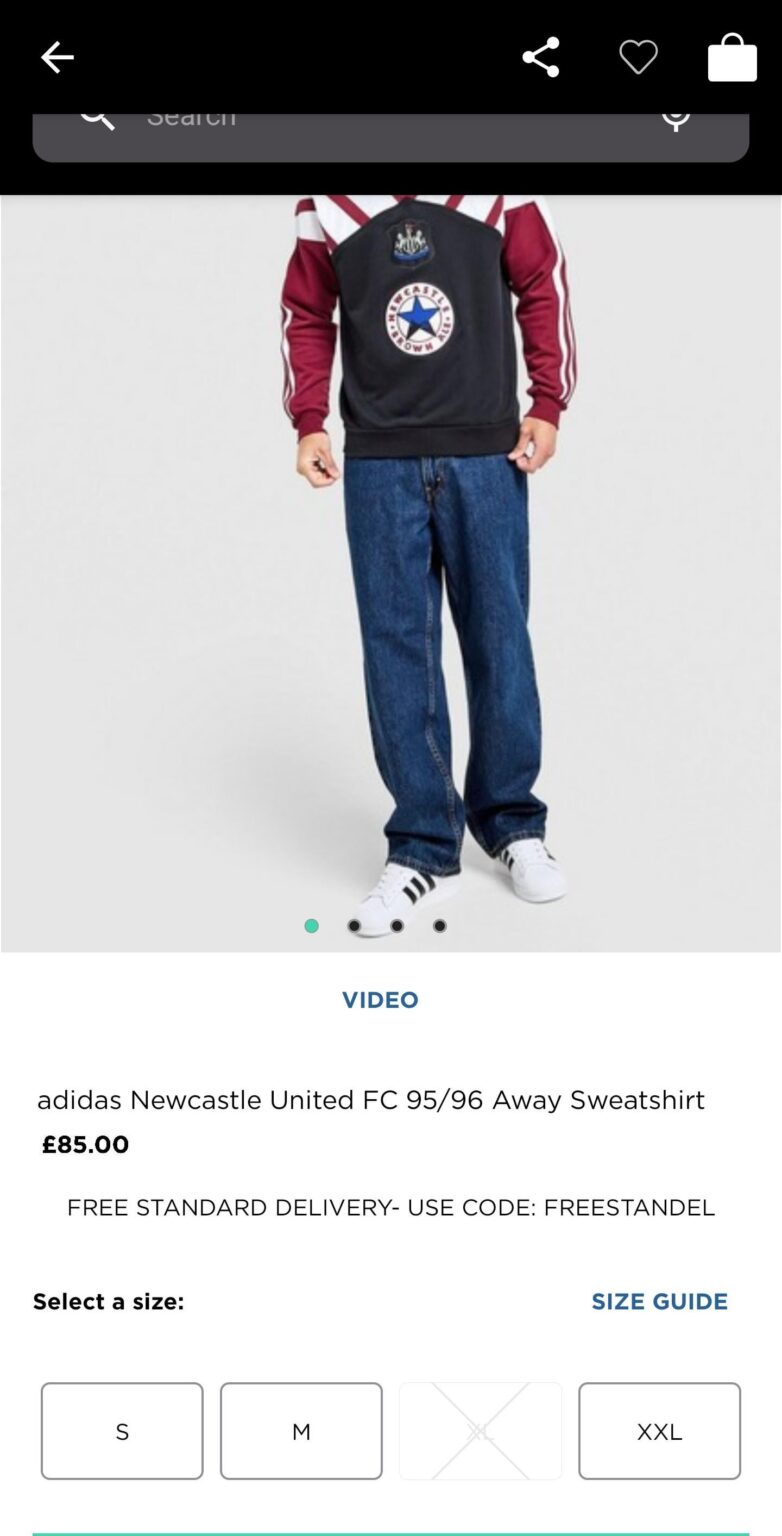This screenshot has height=1536, width=782.
Task: Open the SIZE GUIDE
Action: click(659, 1301)
